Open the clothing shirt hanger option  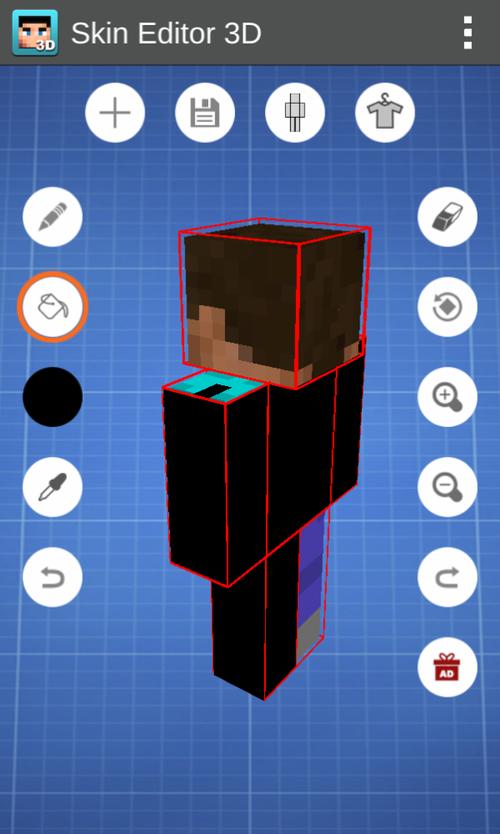(x=385, y=113)
